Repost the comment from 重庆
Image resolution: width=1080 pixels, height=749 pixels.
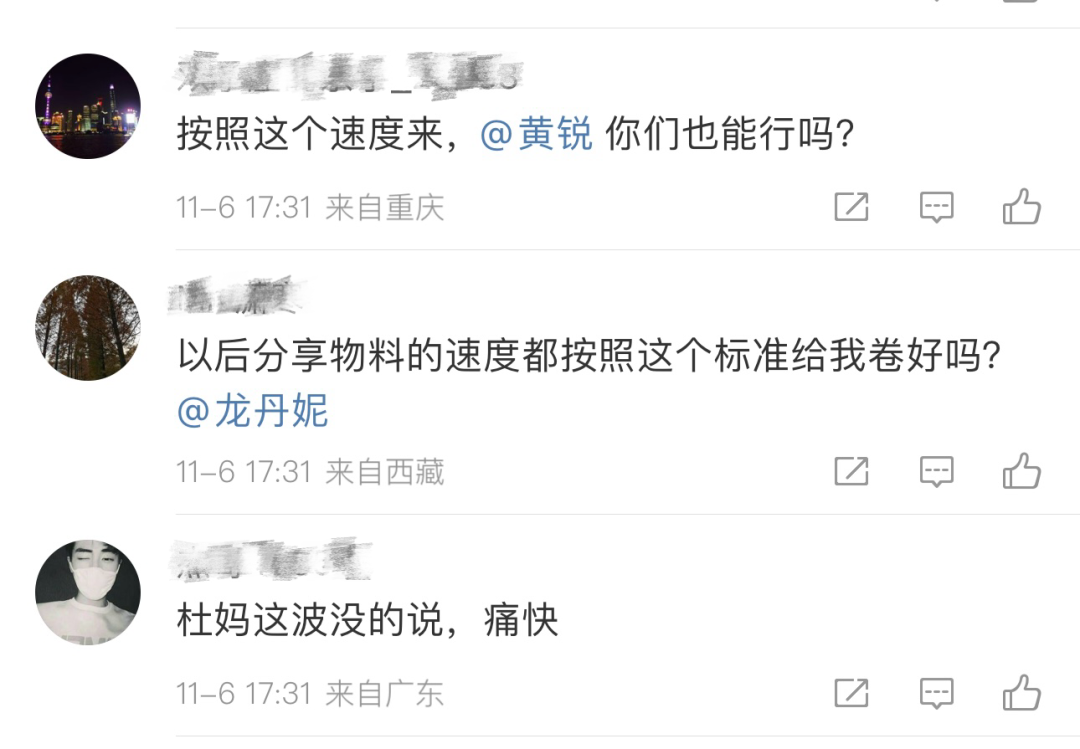(851, 207)
